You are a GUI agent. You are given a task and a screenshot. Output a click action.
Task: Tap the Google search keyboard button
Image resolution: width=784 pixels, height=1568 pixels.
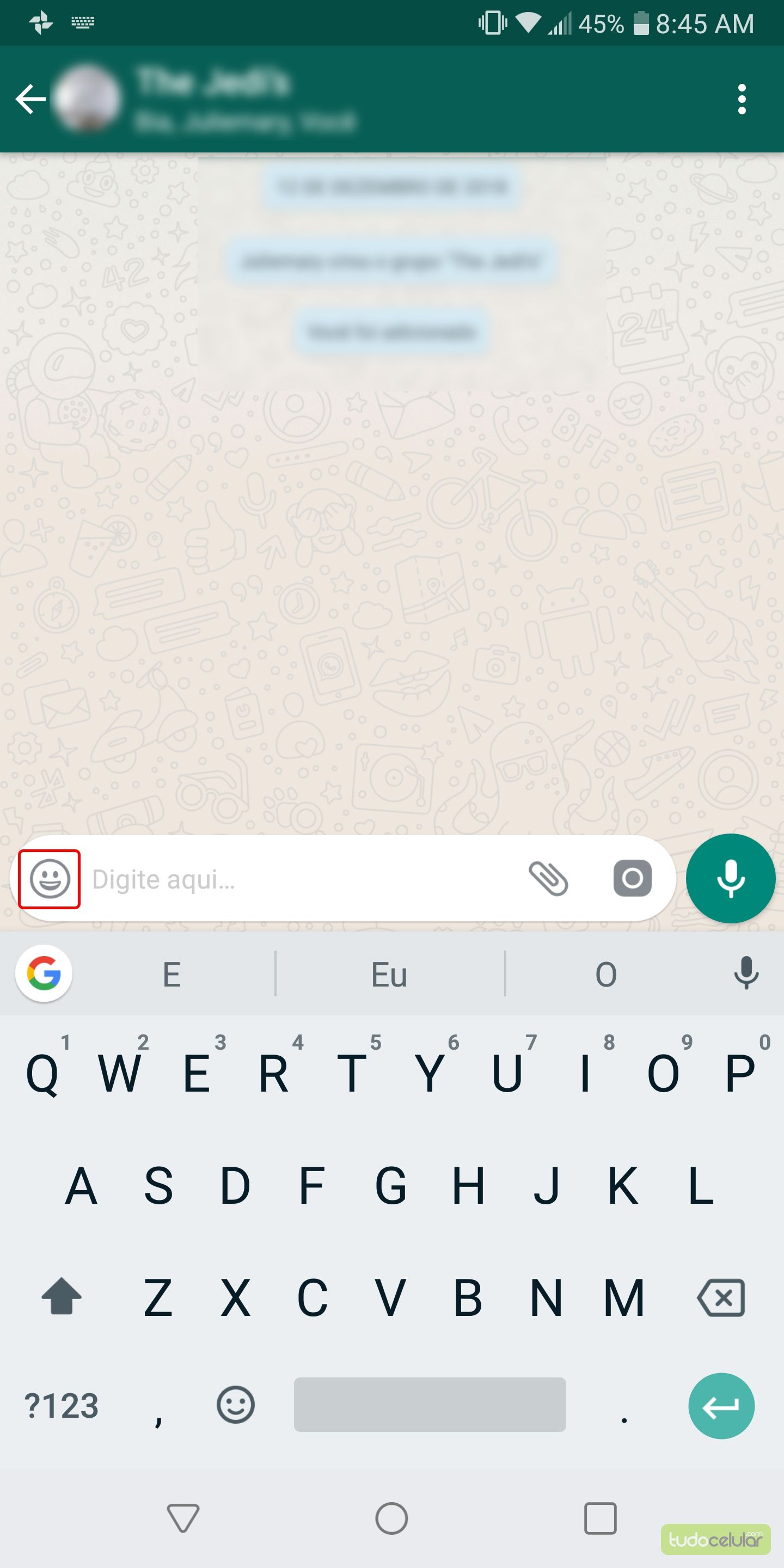[44, 974]
